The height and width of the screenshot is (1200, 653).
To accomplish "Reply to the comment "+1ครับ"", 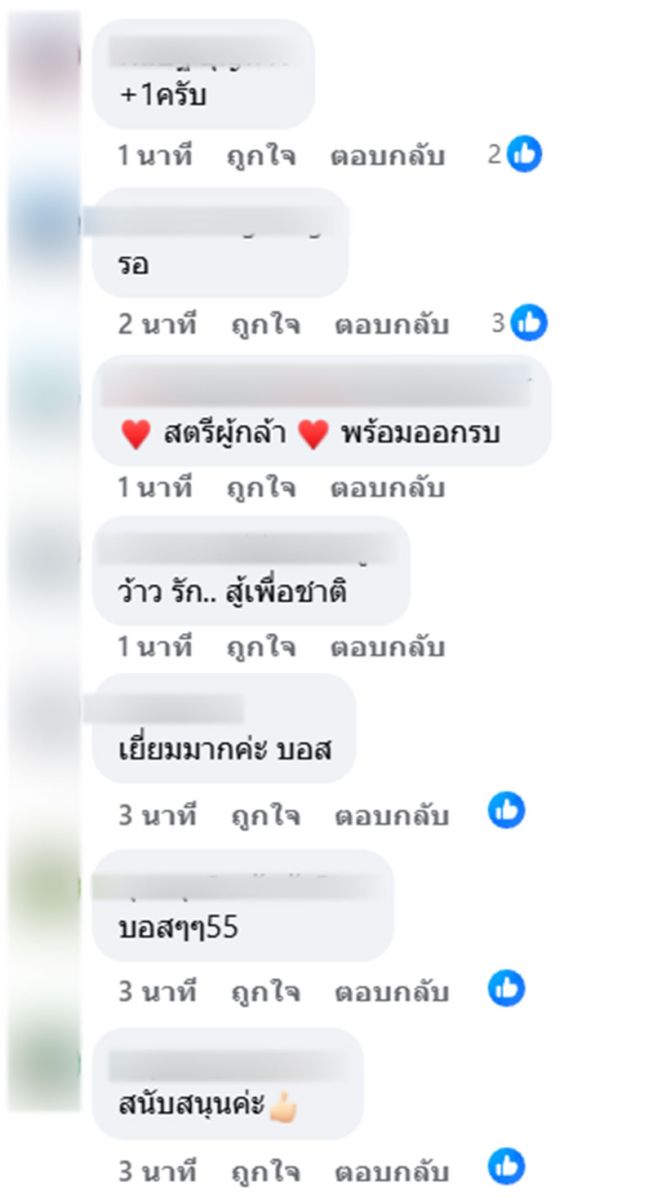I will pyautogui.click(x=387, y=156).
